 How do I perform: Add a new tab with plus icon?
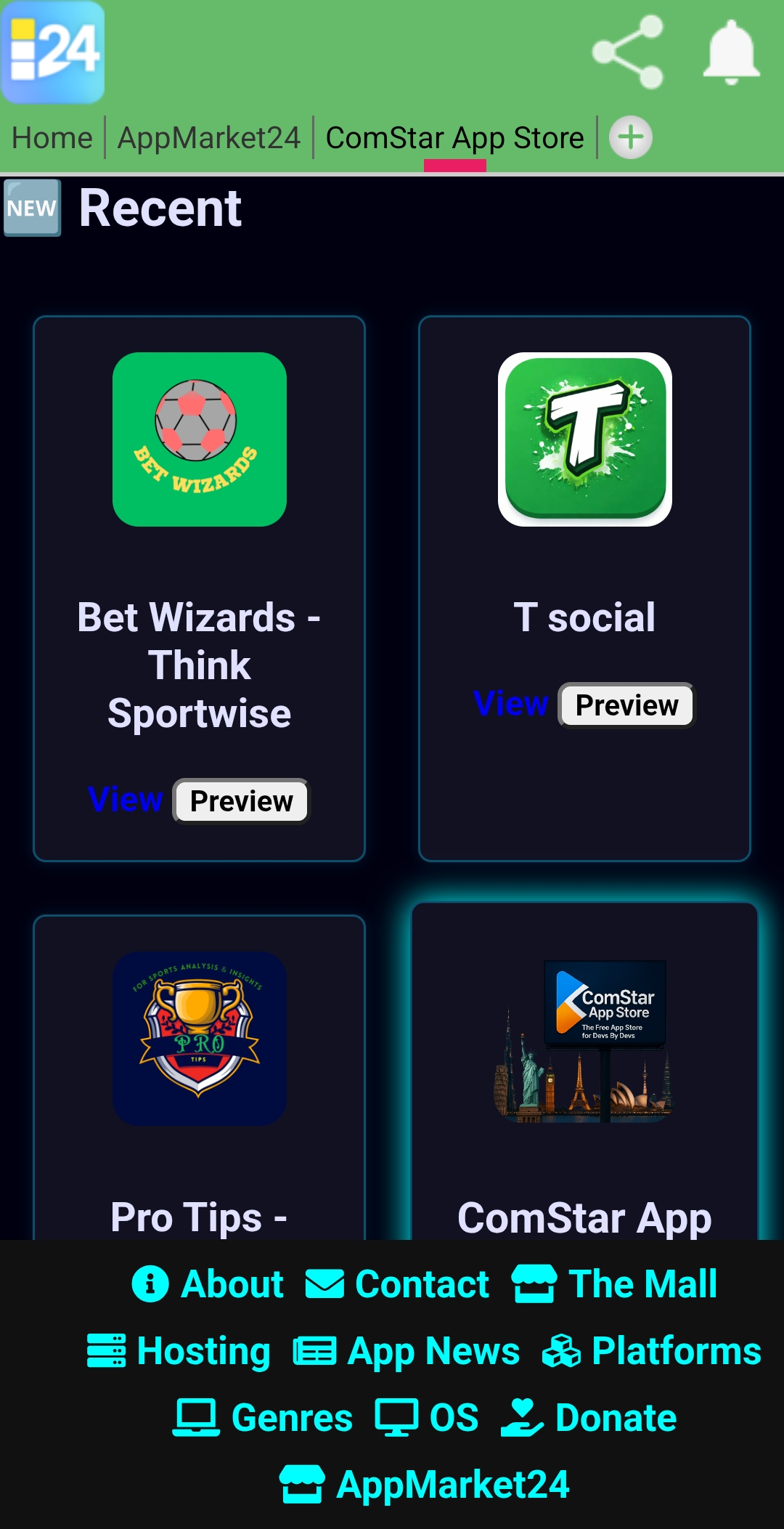(x=630, y=137)
